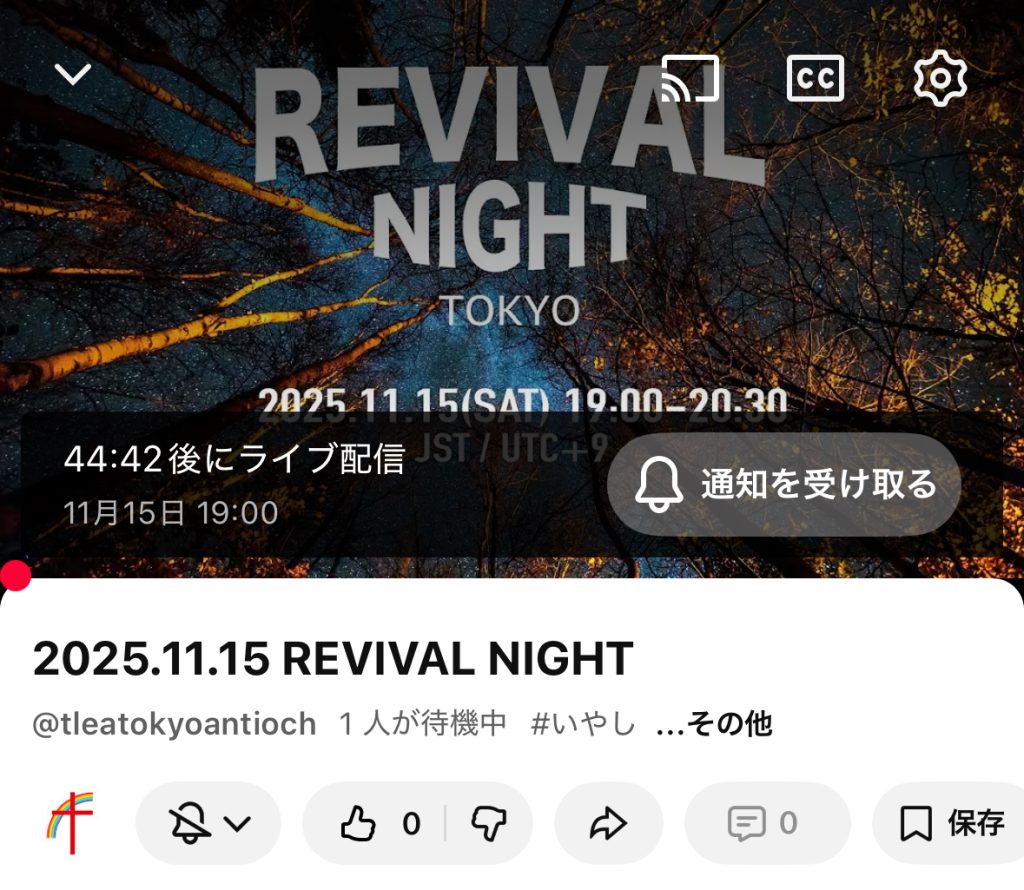Save the video with 保存
The image size is (1024, 890).
click(x=950, y=823)
